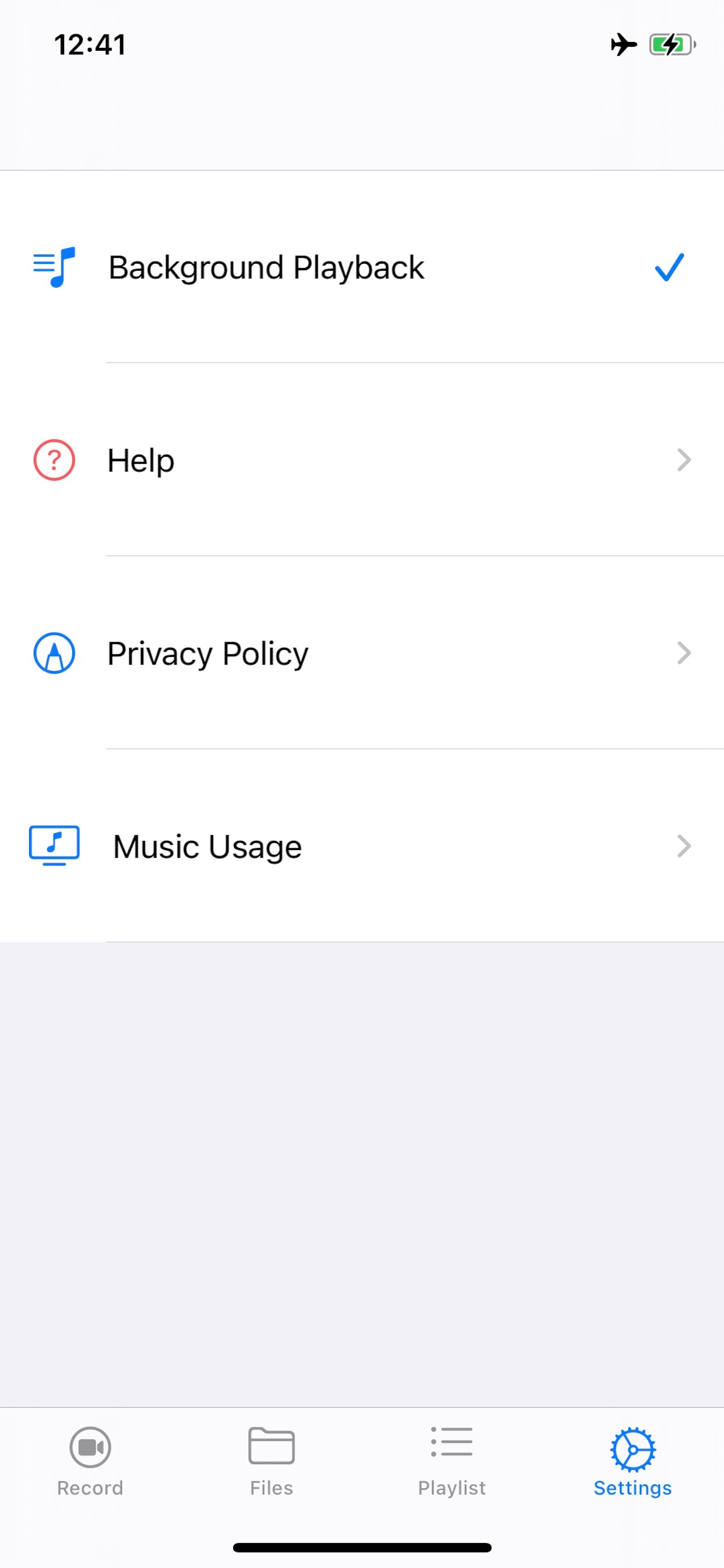The height and width of the screenshot is (1568, 724).
Task: Expand the Music Usage chevron
Action: 684,845
